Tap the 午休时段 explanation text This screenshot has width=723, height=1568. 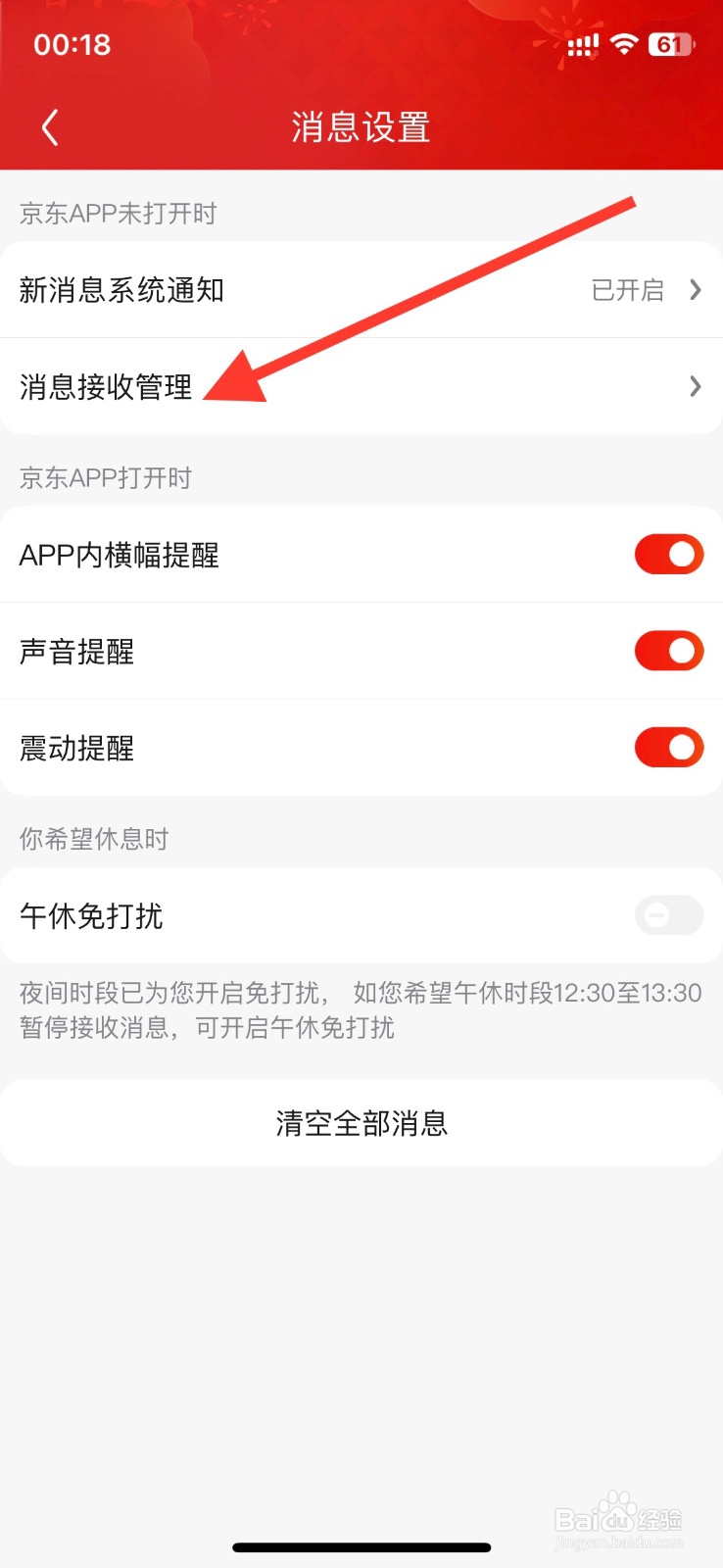point(361,1011)
